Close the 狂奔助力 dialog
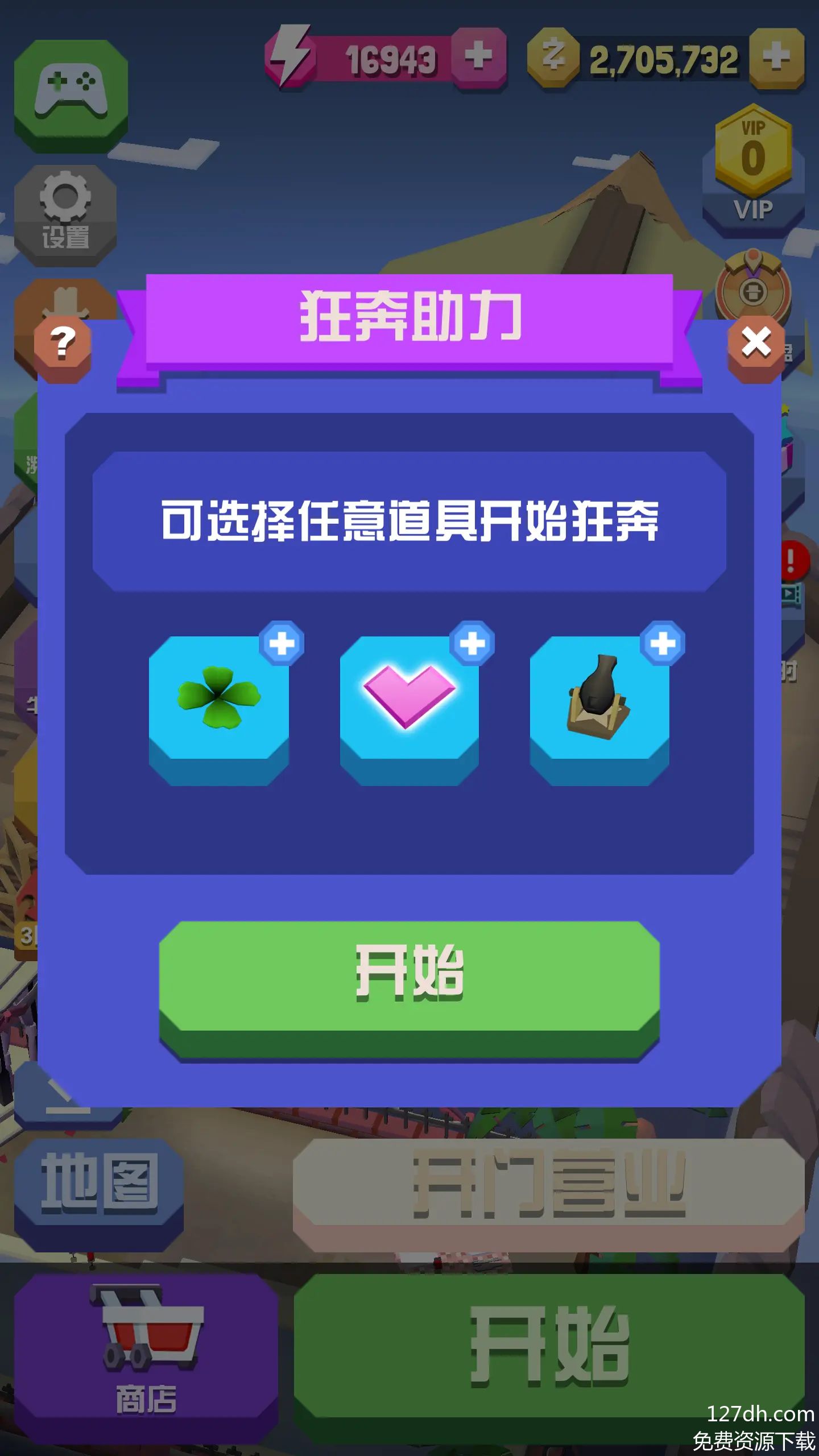This screenshot has width=819, height=1456. pos(756,342)
